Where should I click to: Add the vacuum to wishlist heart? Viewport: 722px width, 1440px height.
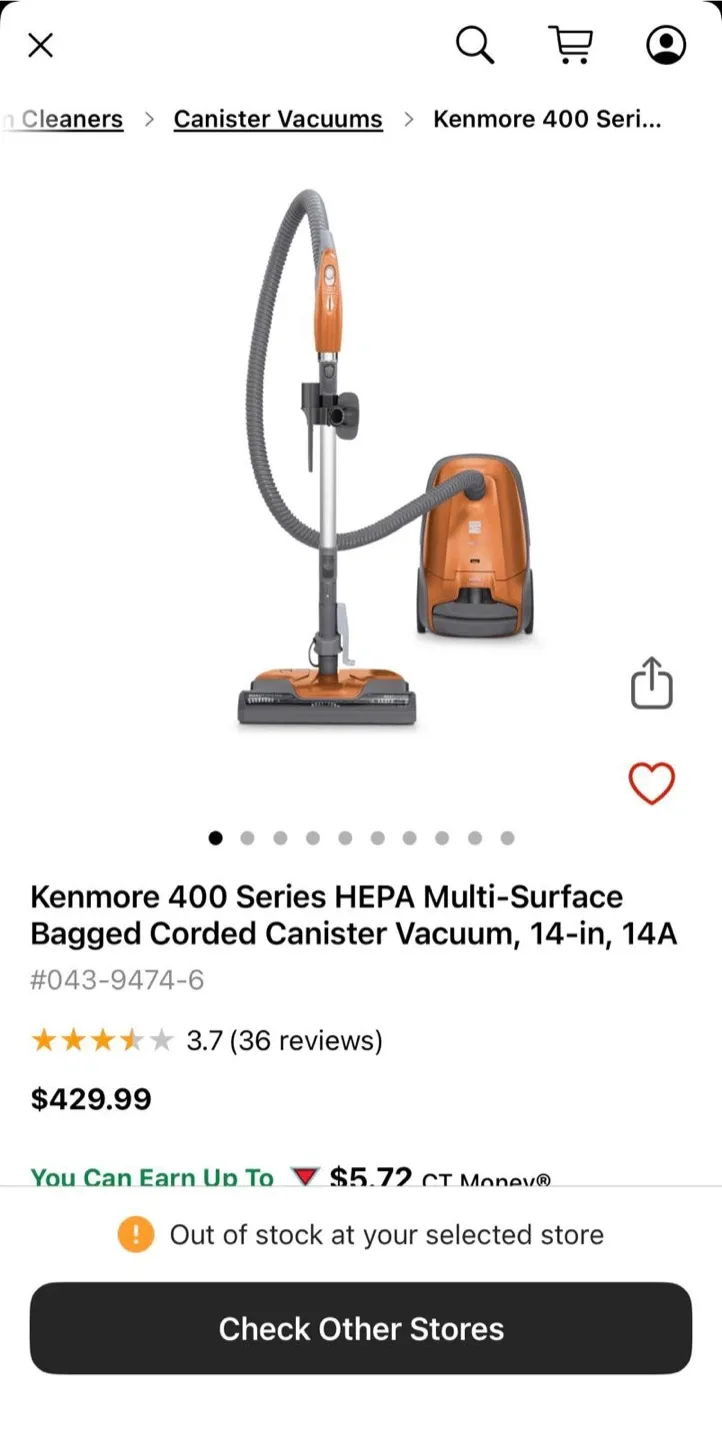[x=651, y=783]
